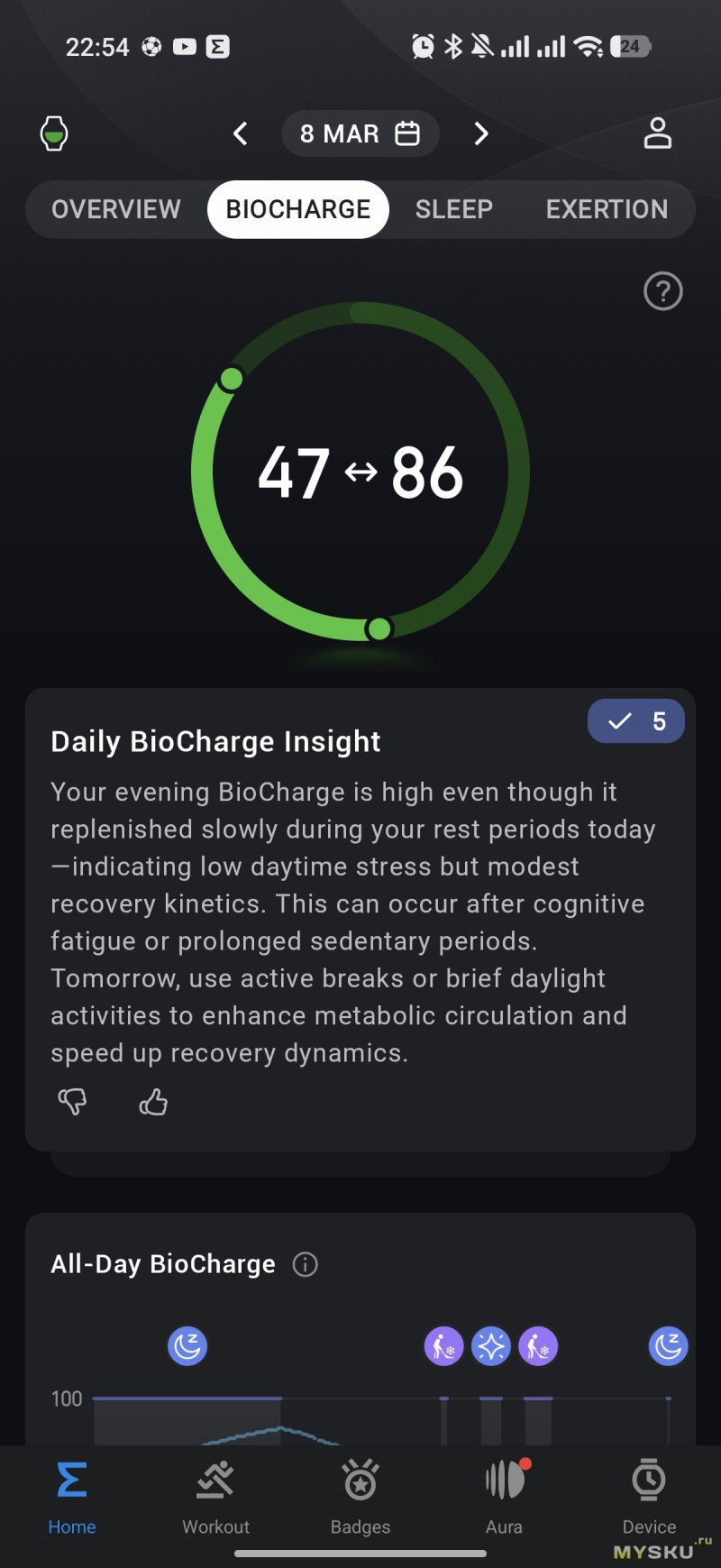Open the user profile icon
The image size is (721, 1568).
coord(657,133)
